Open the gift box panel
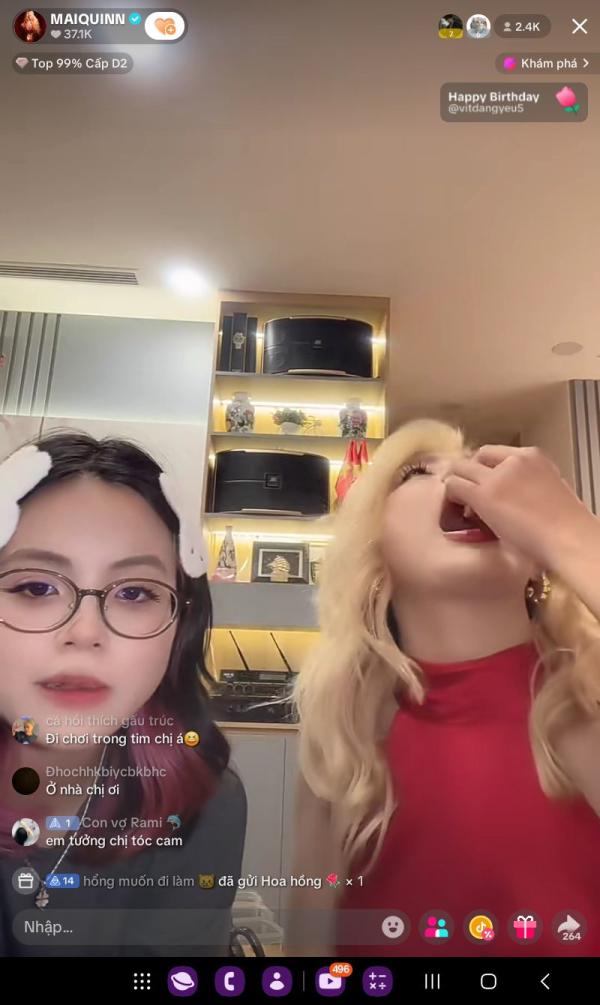Image resolution: width=600 pixels, height=1005 pixels. tap(525, 927)
